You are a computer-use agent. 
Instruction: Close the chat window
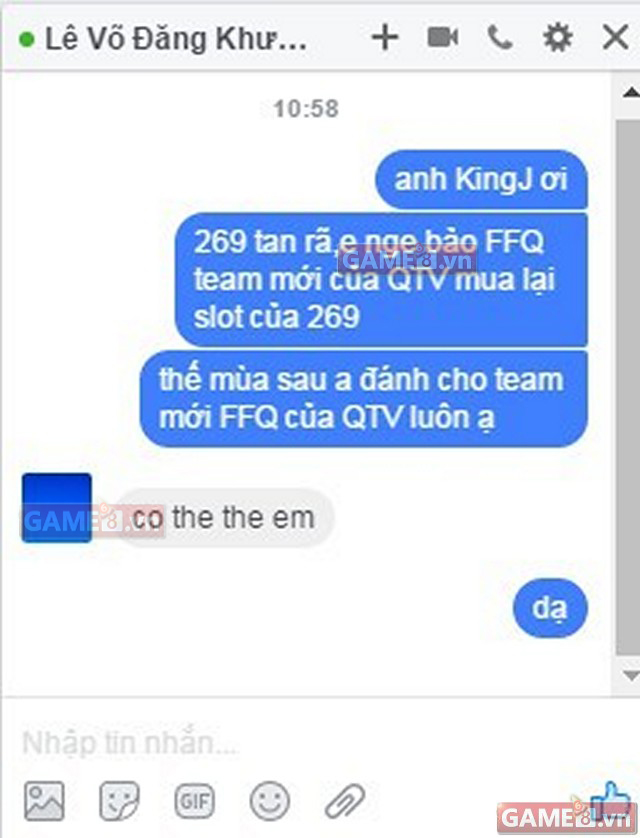pos(615,38)
